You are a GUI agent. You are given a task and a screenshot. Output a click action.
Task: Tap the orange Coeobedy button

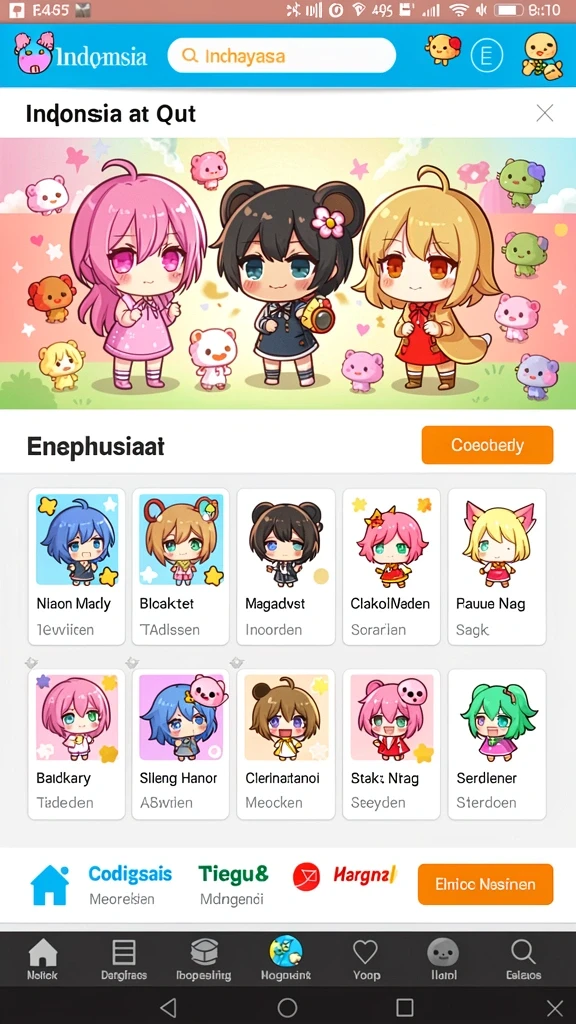pyautogui.click(x=487, y=445)
